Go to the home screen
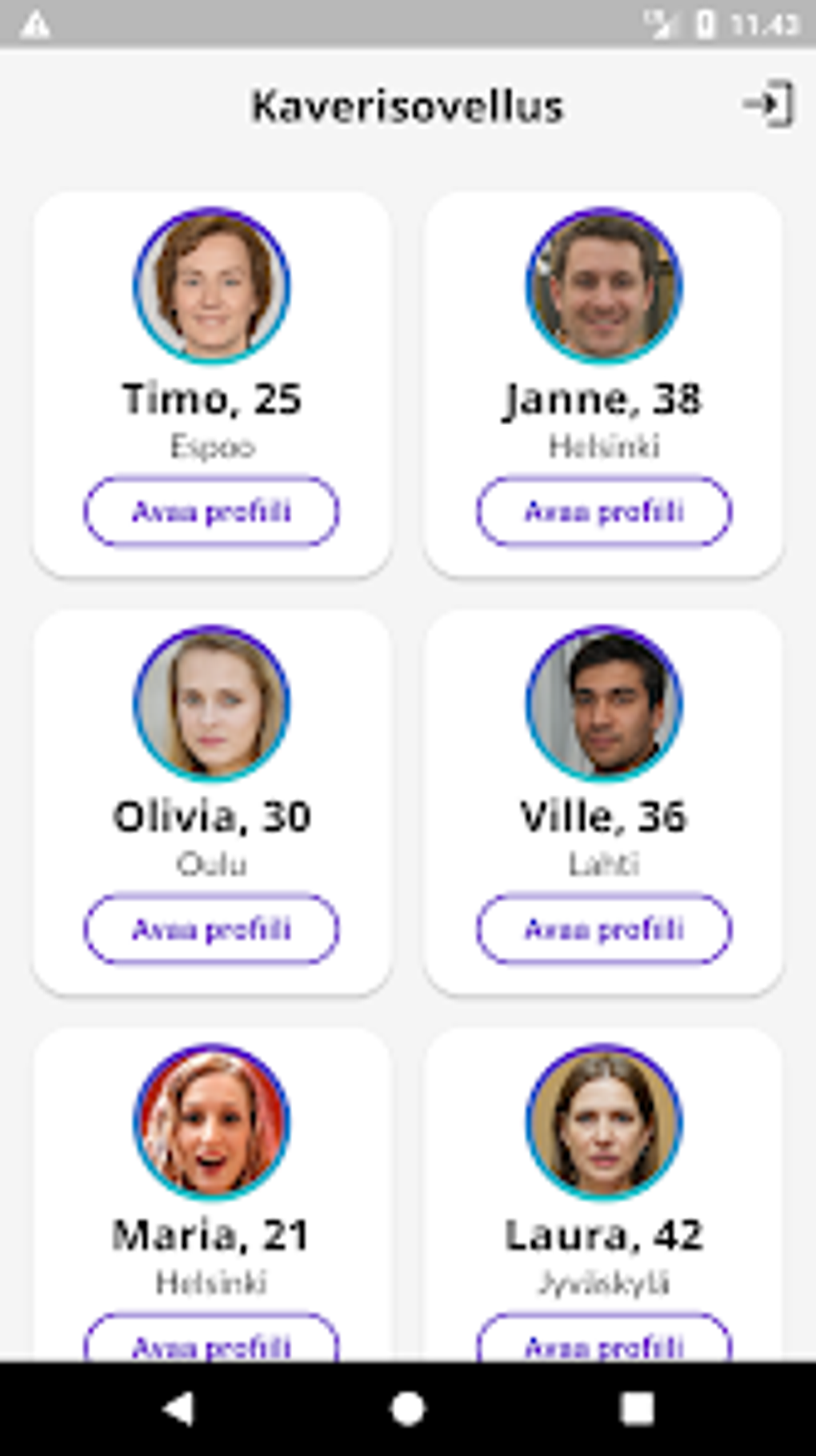The image size is (816, 1456). (408, 1409)
